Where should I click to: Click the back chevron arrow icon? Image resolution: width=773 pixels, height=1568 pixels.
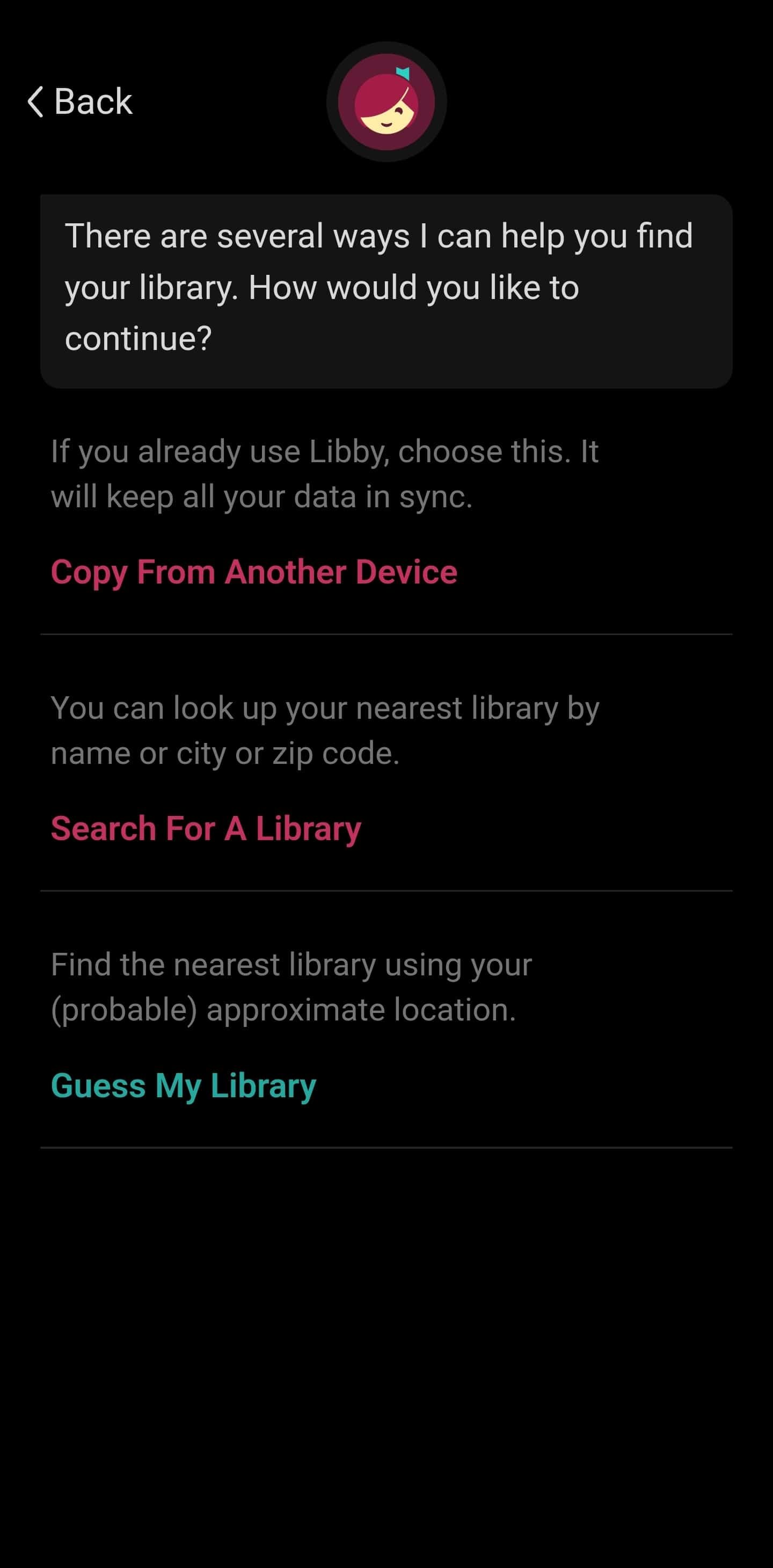pyautogui.click(x=35, y=100)
